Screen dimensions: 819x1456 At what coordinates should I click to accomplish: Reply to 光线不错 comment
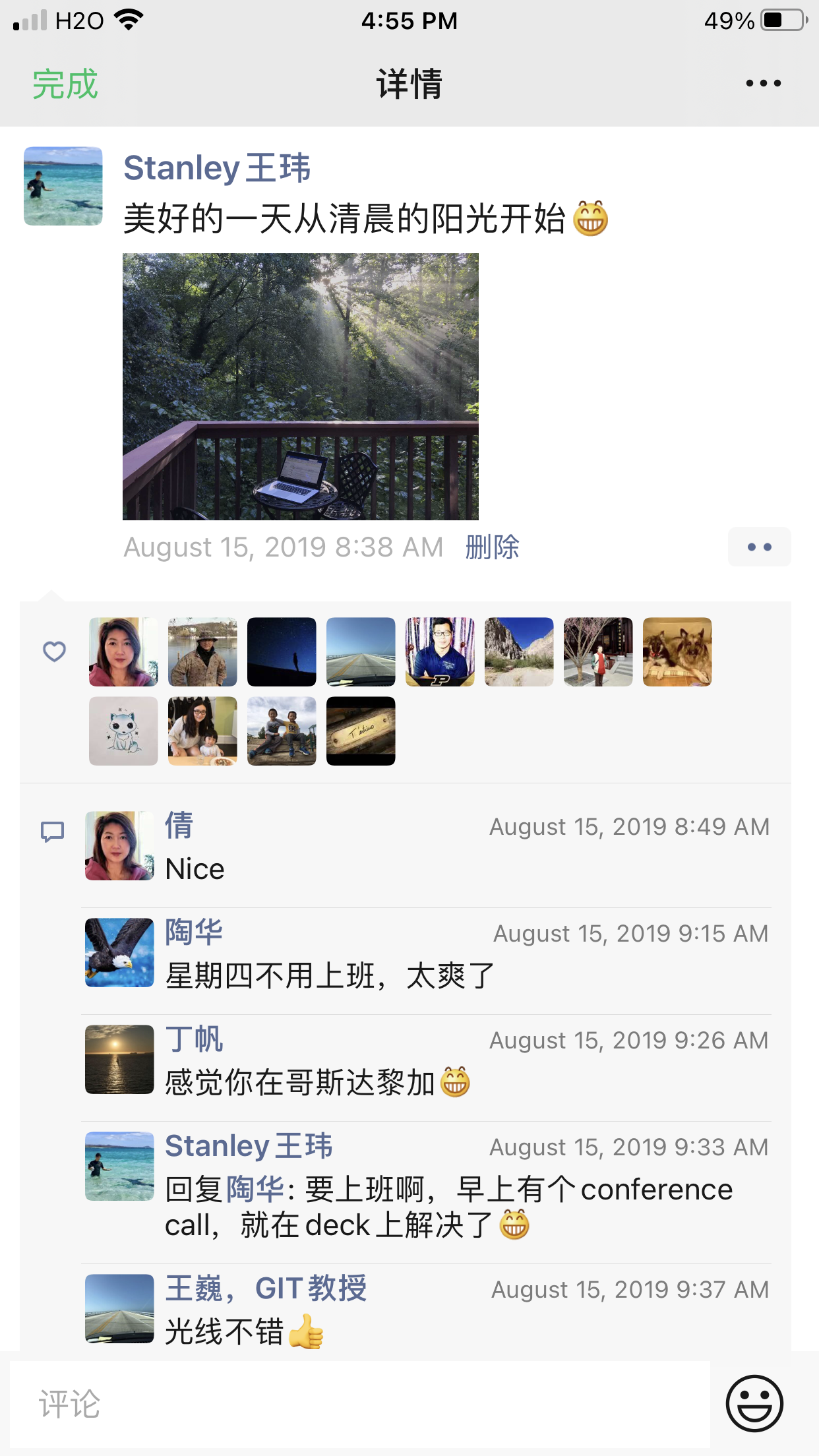224,1332
